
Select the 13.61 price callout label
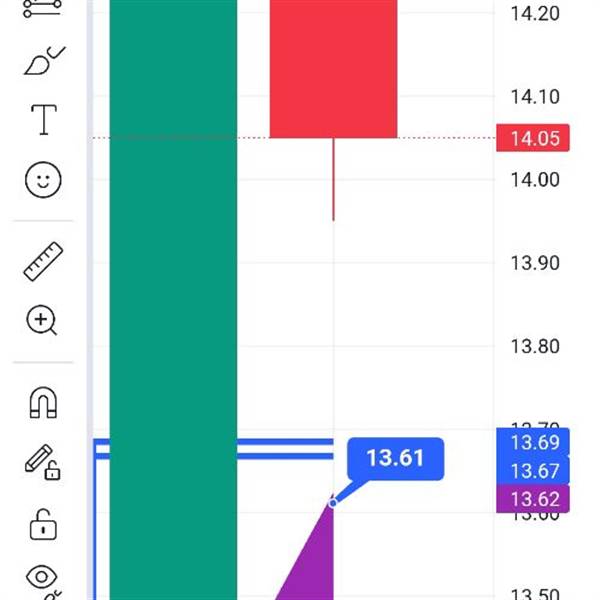pyautogui.click(x=395, y=459)
